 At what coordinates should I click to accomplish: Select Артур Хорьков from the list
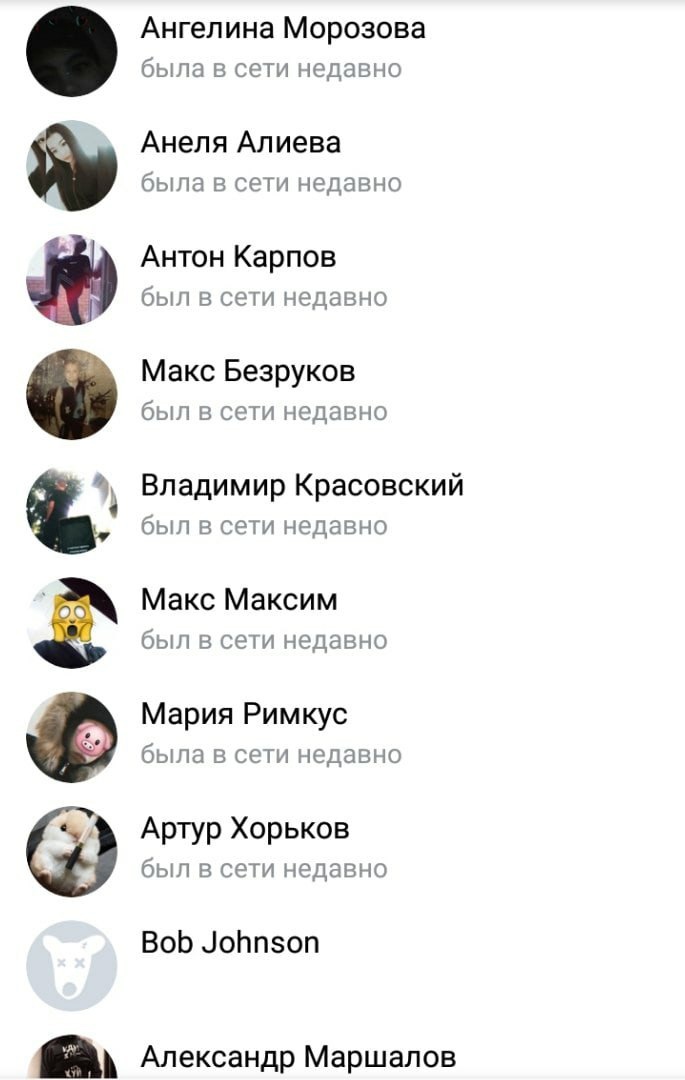(245, 829)
